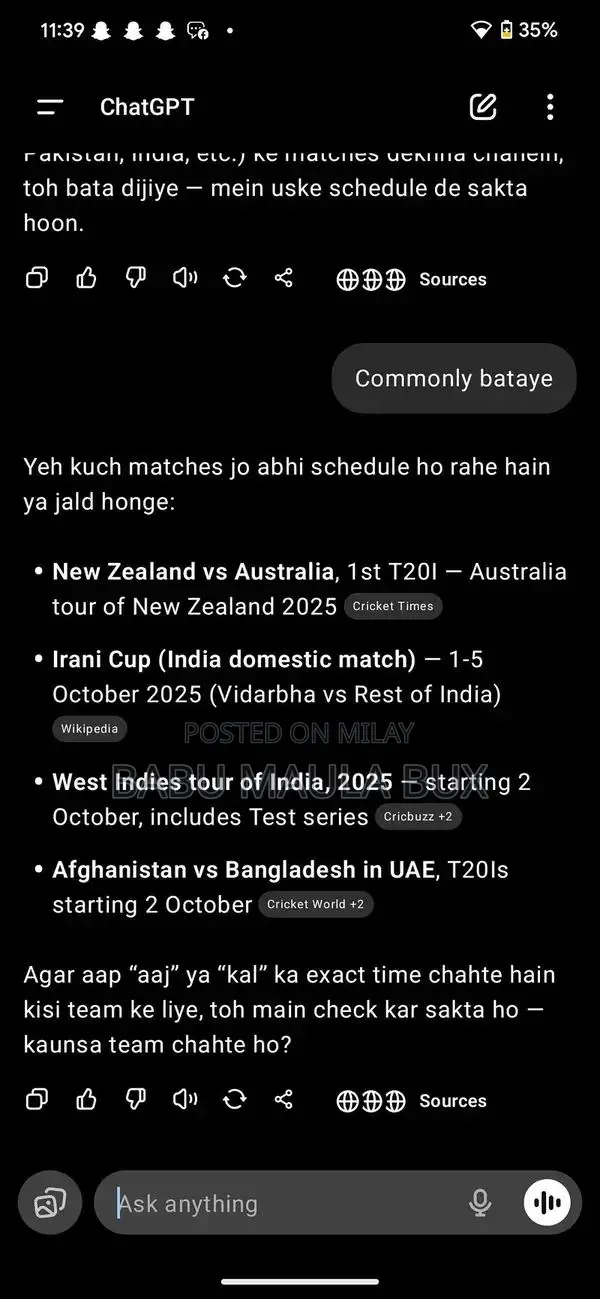
Task: Dislike the latest matches response
Action: (x=136, y=1100)
